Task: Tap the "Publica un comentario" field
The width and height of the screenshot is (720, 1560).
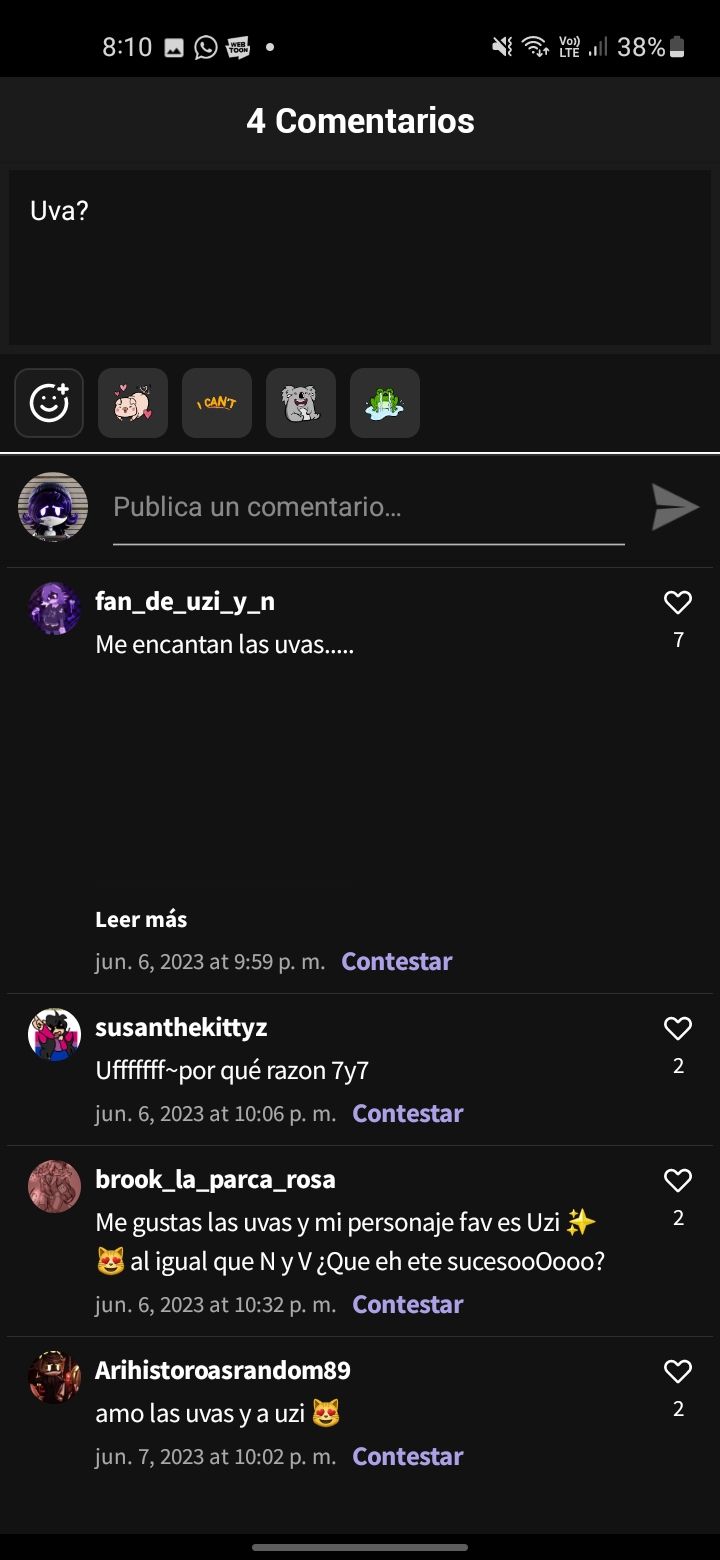Action: [x=368, y=507]
